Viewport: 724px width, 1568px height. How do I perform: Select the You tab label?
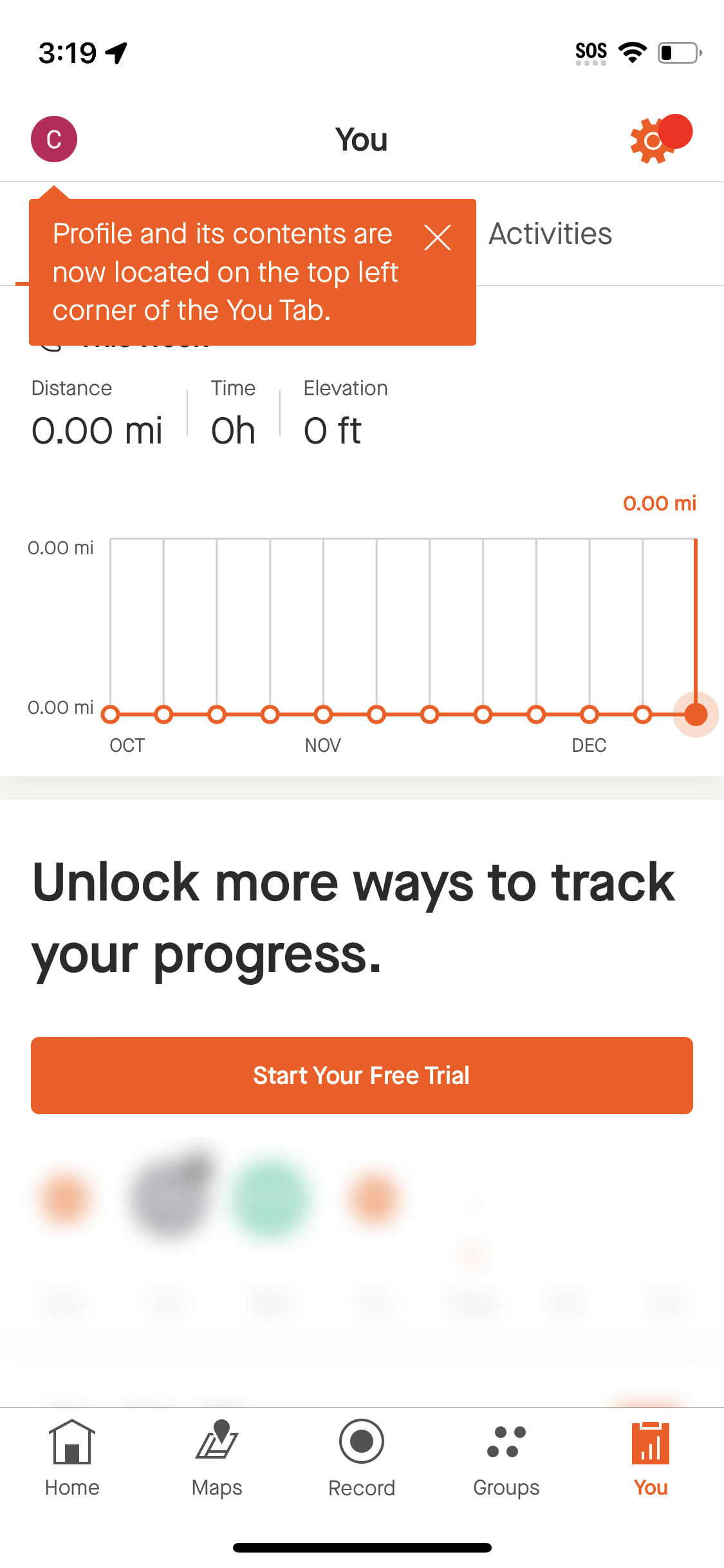click(650, 1488)
